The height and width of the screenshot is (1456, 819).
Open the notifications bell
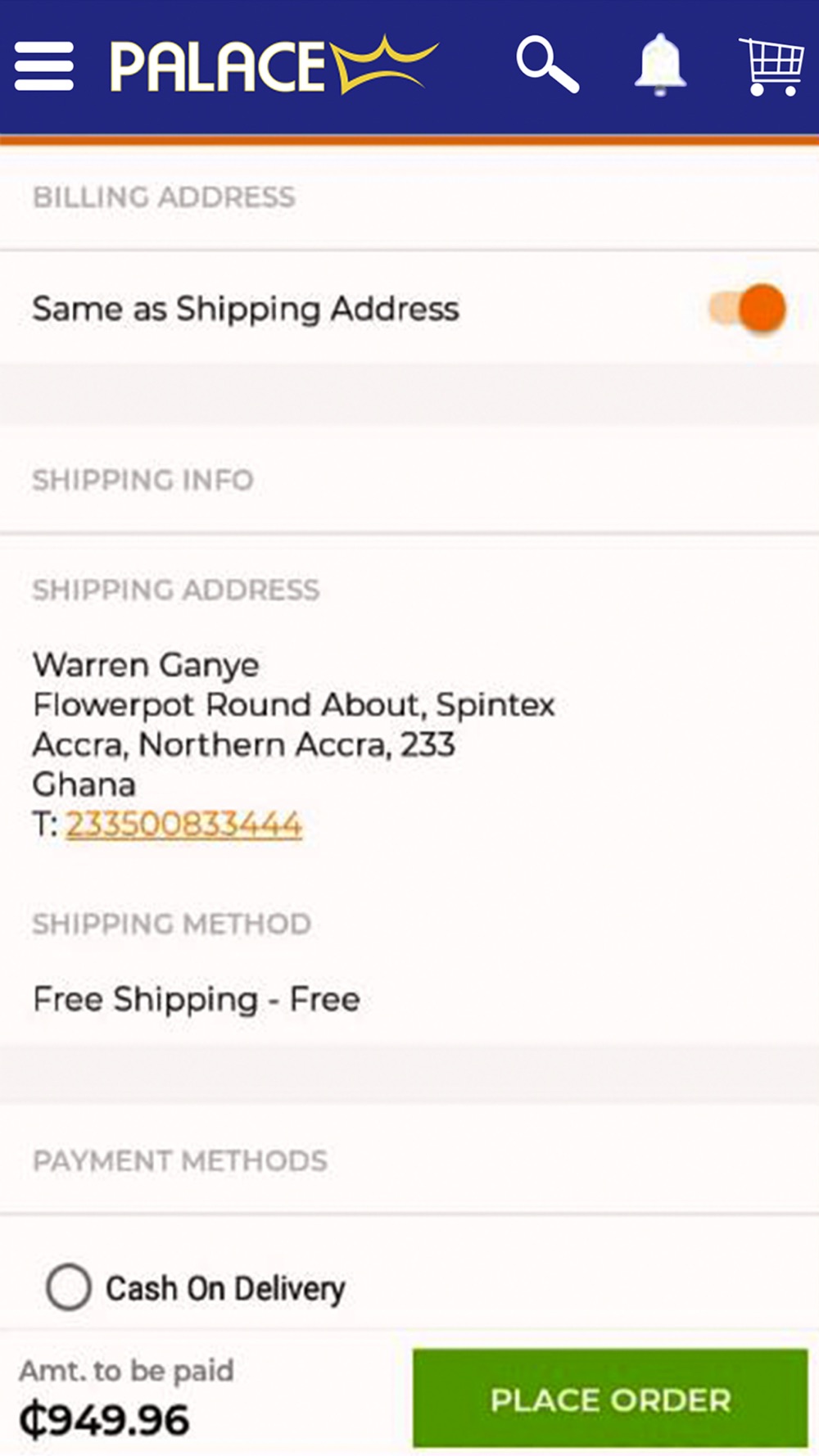pyautogui.click(x=660, y=66)
